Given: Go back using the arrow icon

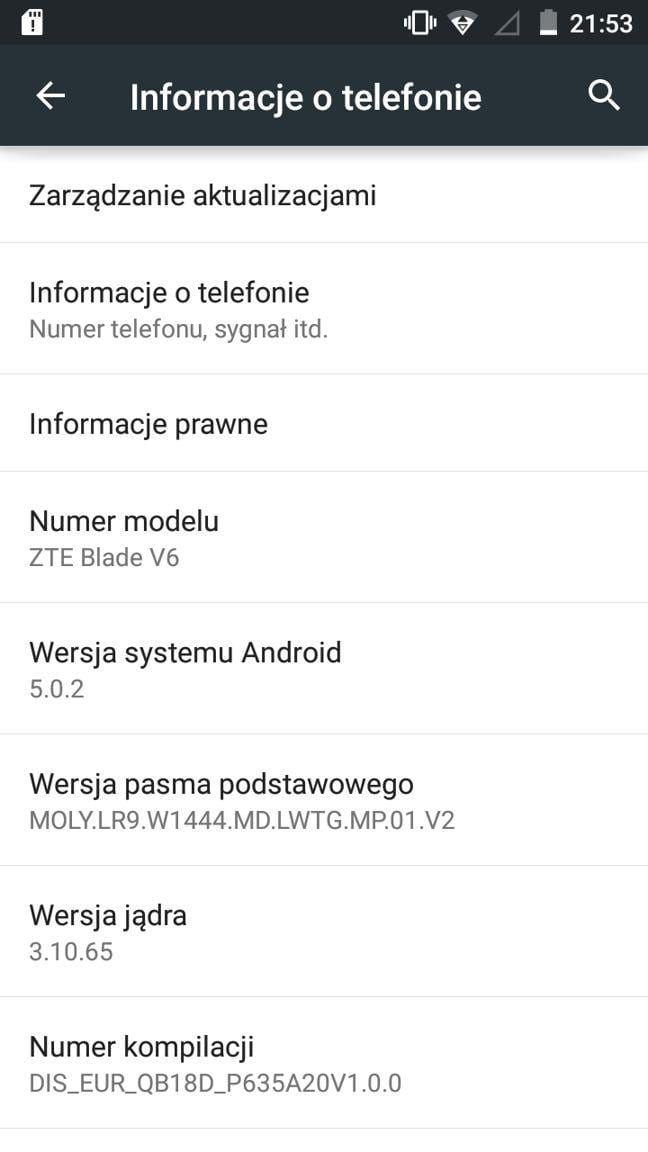Looking at the screenshot, I should click(50, 96).
